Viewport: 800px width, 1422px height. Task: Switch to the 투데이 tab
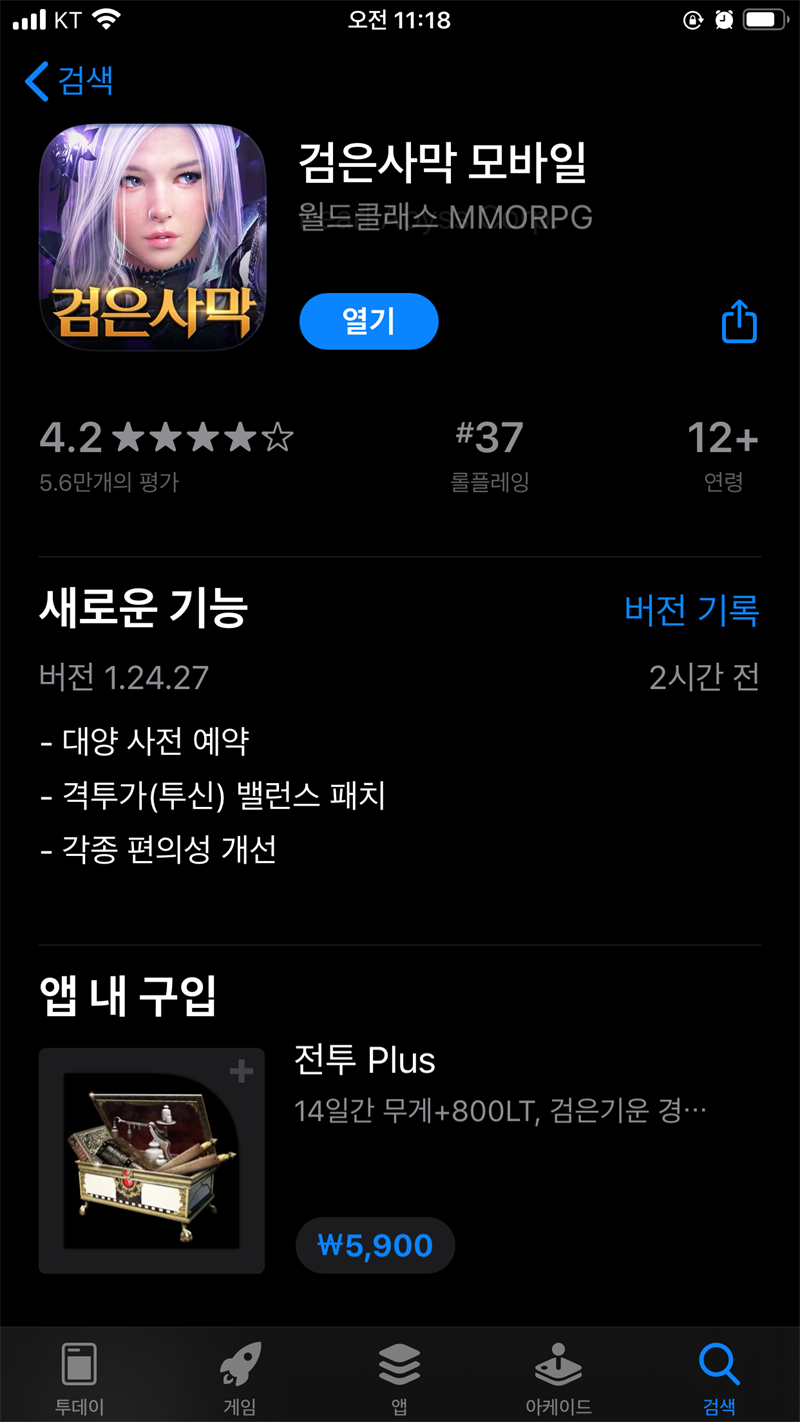(79, 1378)
